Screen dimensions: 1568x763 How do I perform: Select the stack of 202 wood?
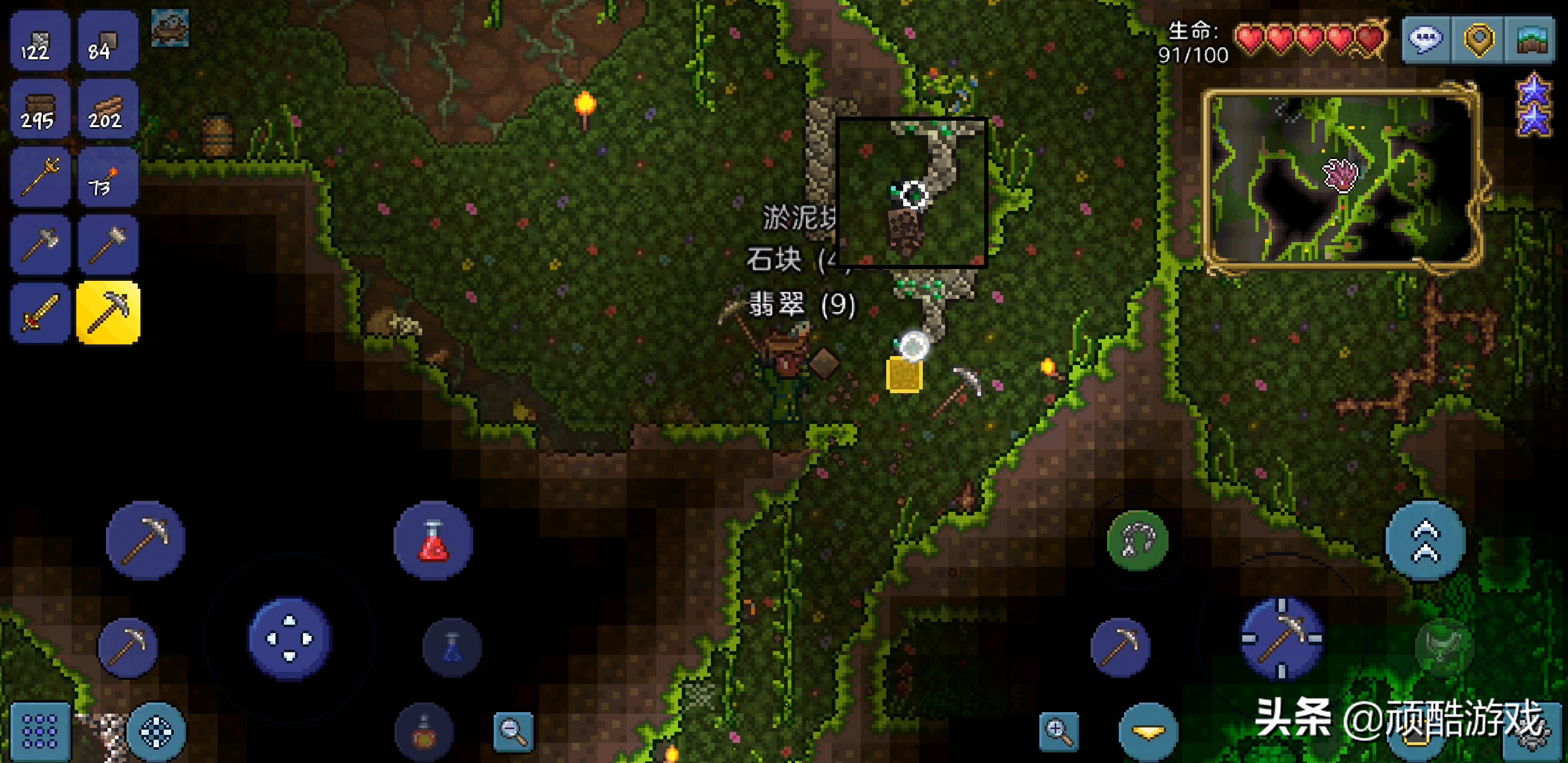point(107,110)
